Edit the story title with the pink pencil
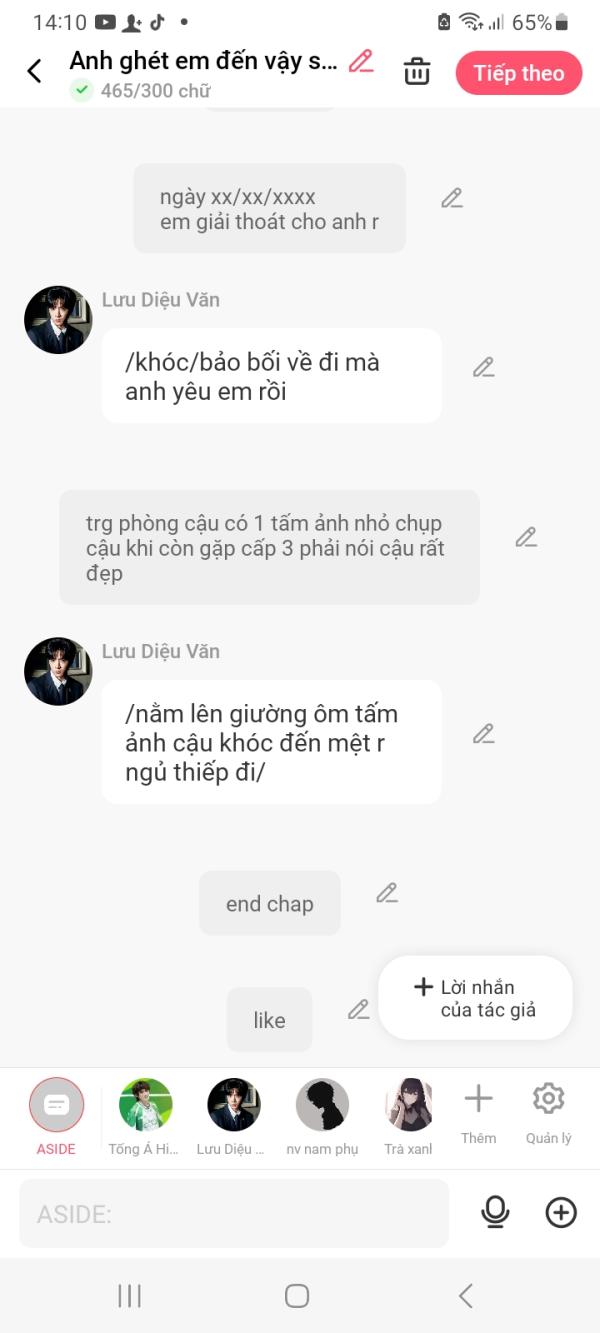 click(x=361, y=61)
